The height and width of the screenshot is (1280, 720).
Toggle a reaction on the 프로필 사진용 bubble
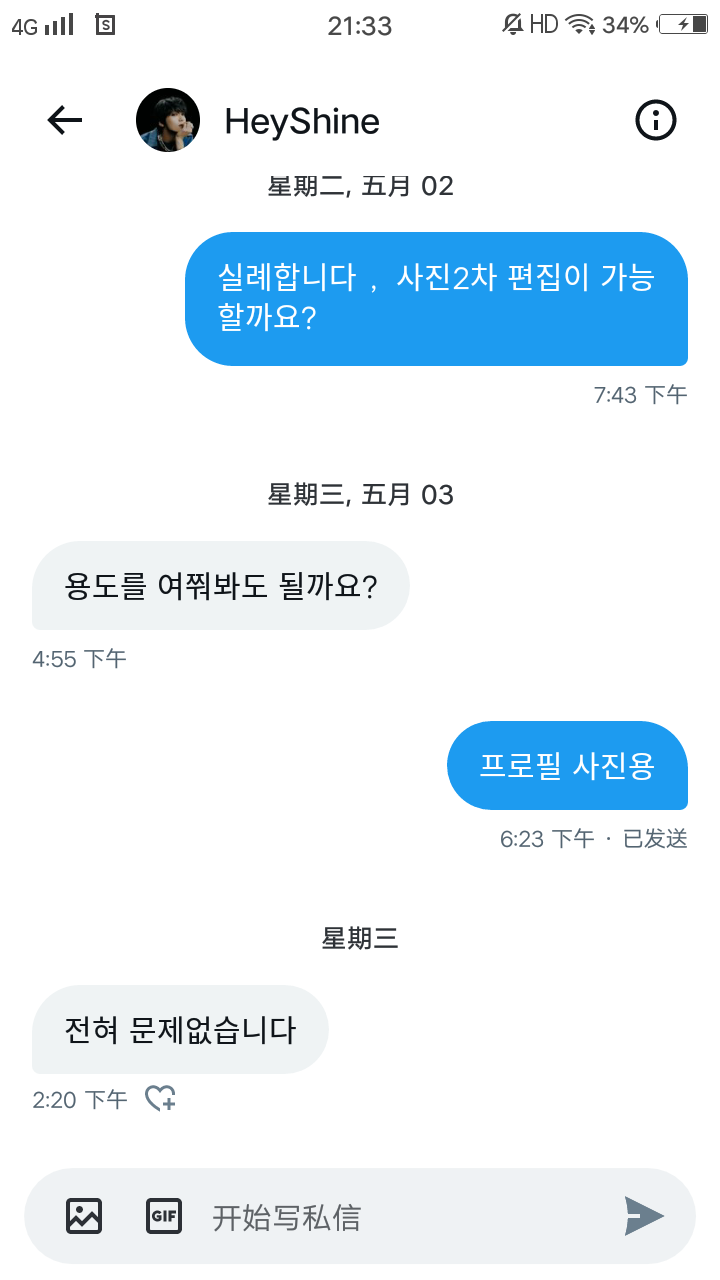click(567, 766)
